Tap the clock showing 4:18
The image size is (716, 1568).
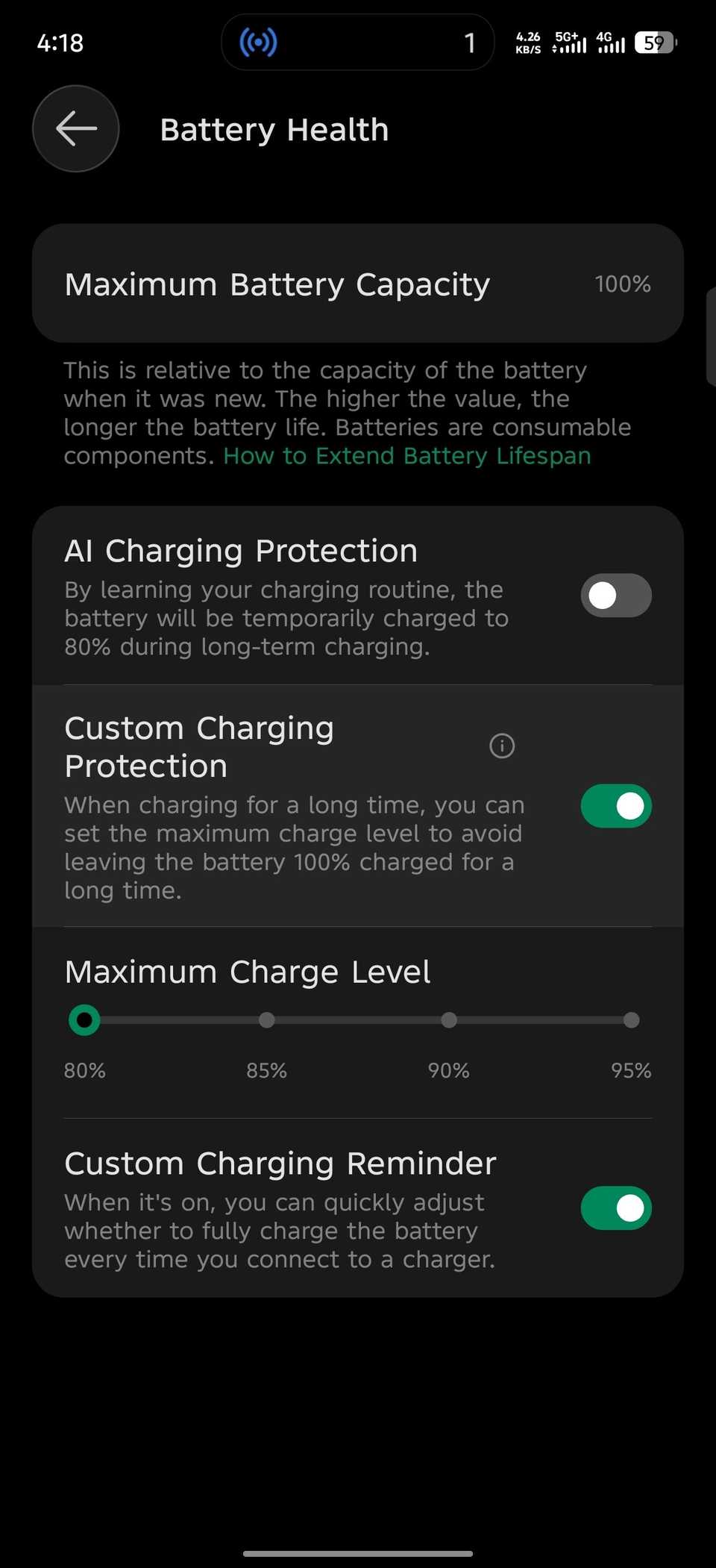pyautogui.click(x=60, y=43)
